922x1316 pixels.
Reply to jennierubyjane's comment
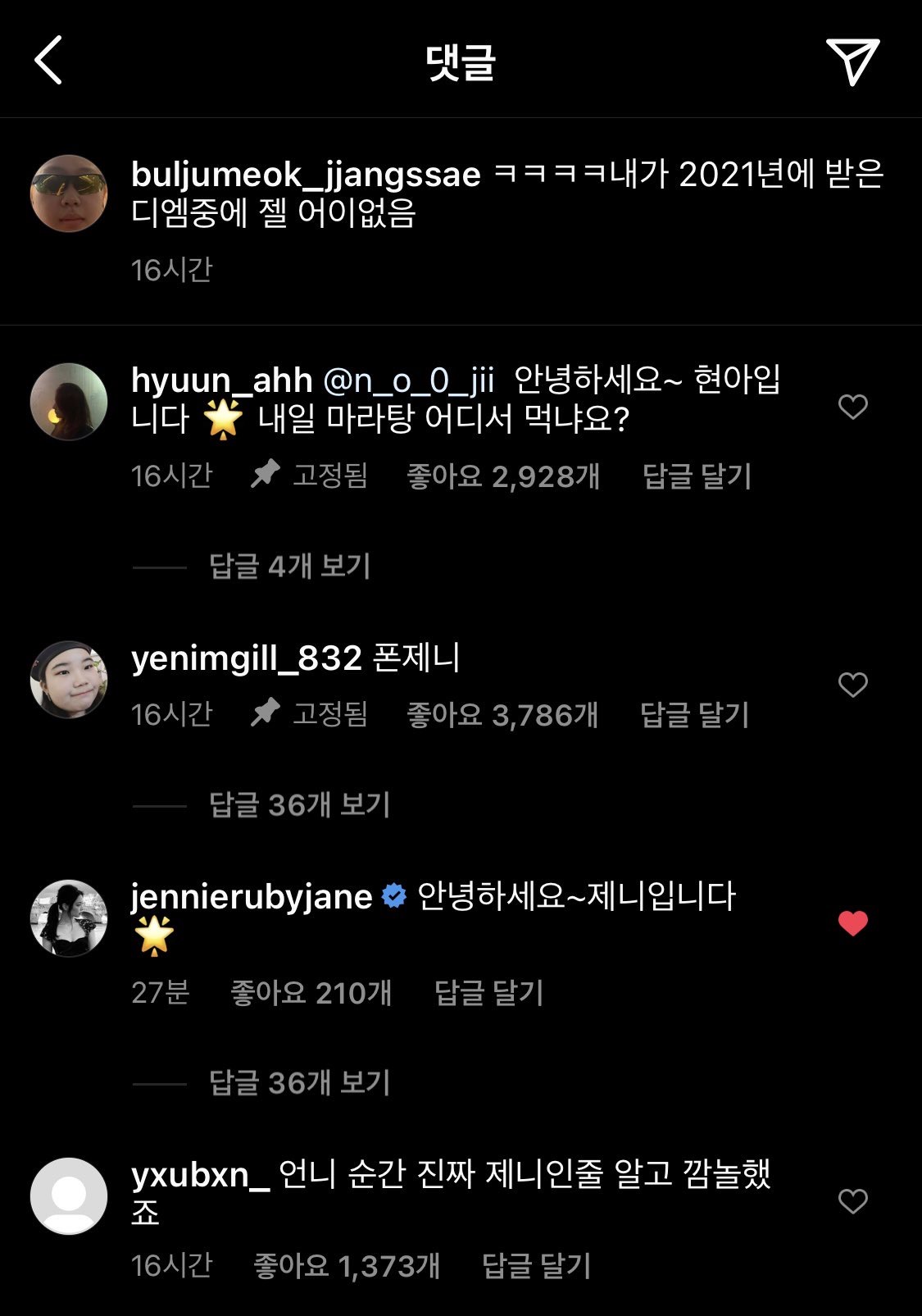(488, 993)
